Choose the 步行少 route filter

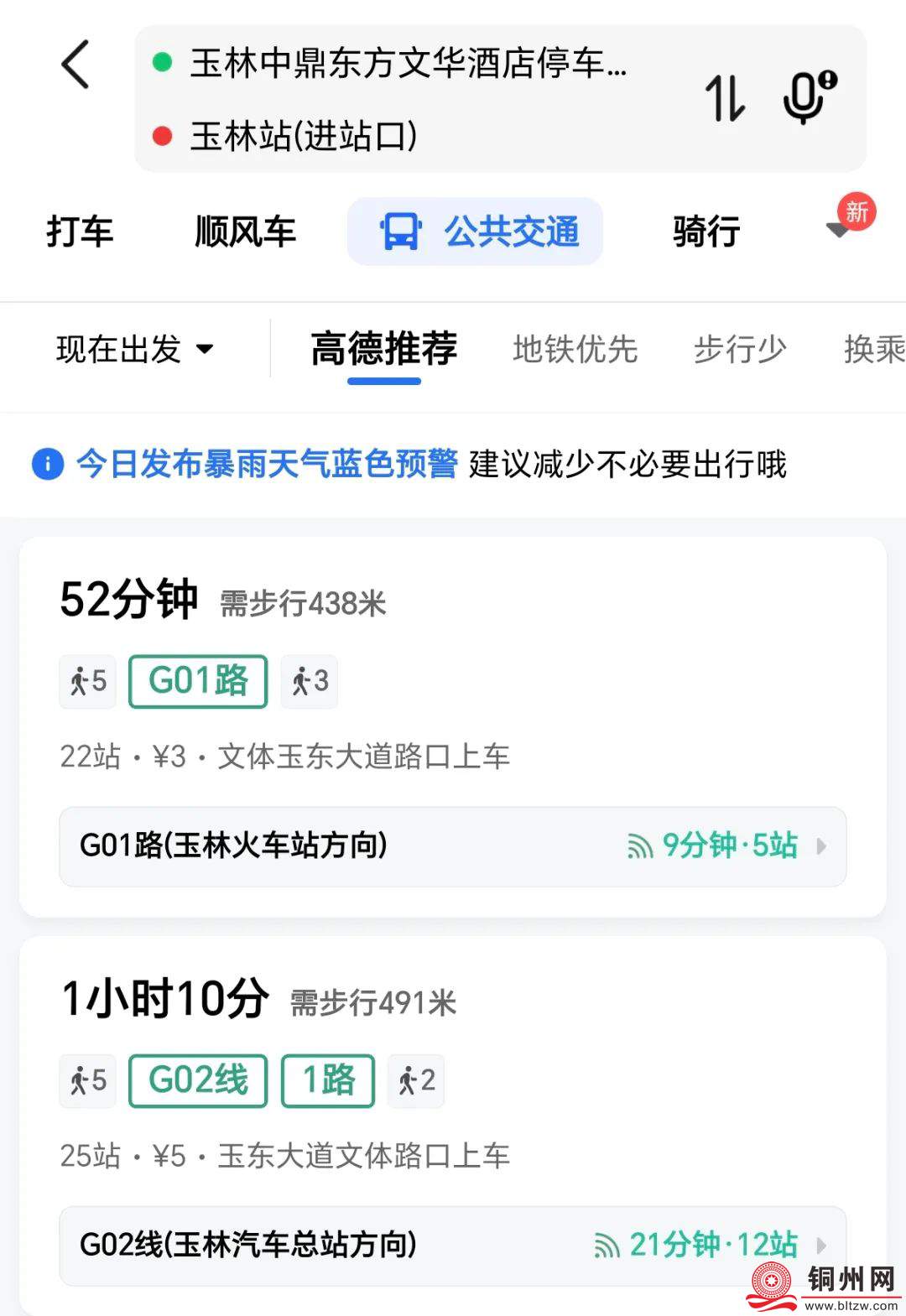[739, 349]
